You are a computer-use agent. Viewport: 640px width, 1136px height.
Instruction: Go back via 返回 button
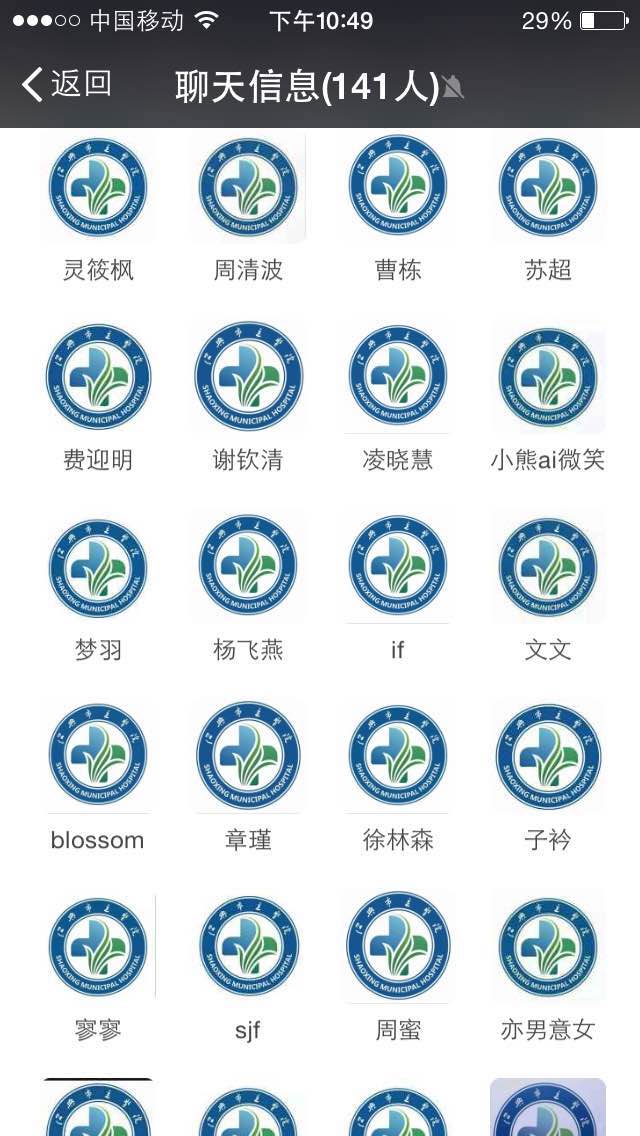[66, 85]
